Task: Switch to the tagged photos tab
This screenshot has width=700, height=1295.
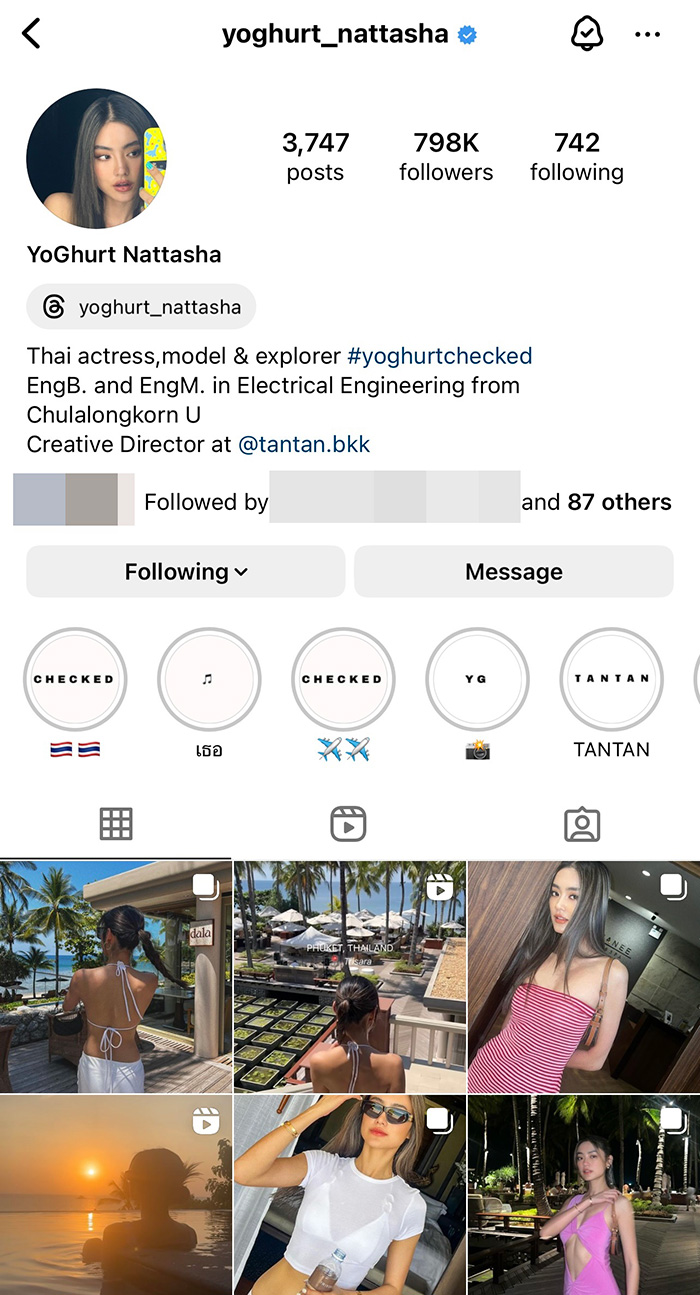Action: 581,824
